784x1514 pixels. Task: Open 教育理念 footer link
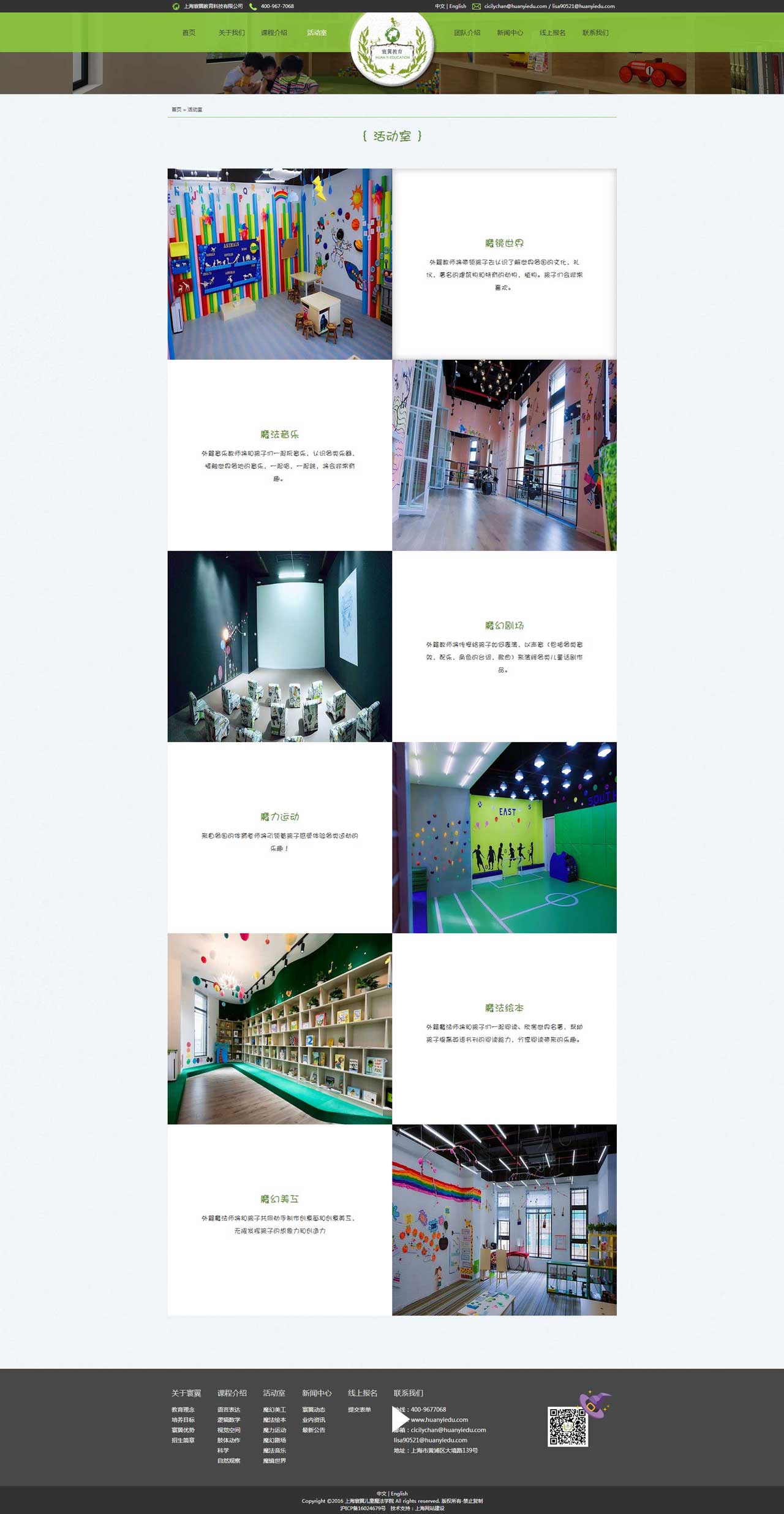(x=183, y=1410)
